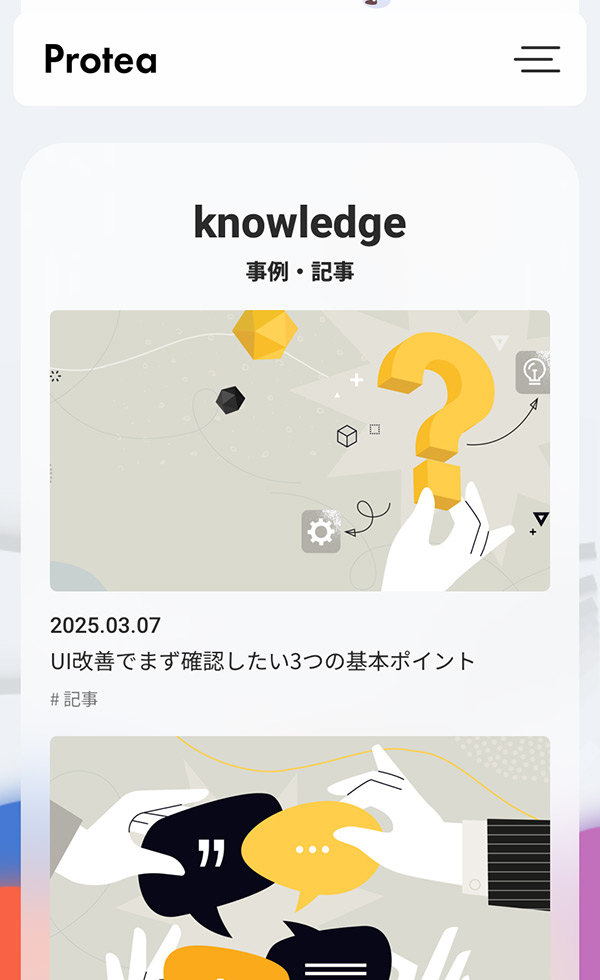Open article UI改善でまず確認したい3つの基本ポイント

[262, 661]
